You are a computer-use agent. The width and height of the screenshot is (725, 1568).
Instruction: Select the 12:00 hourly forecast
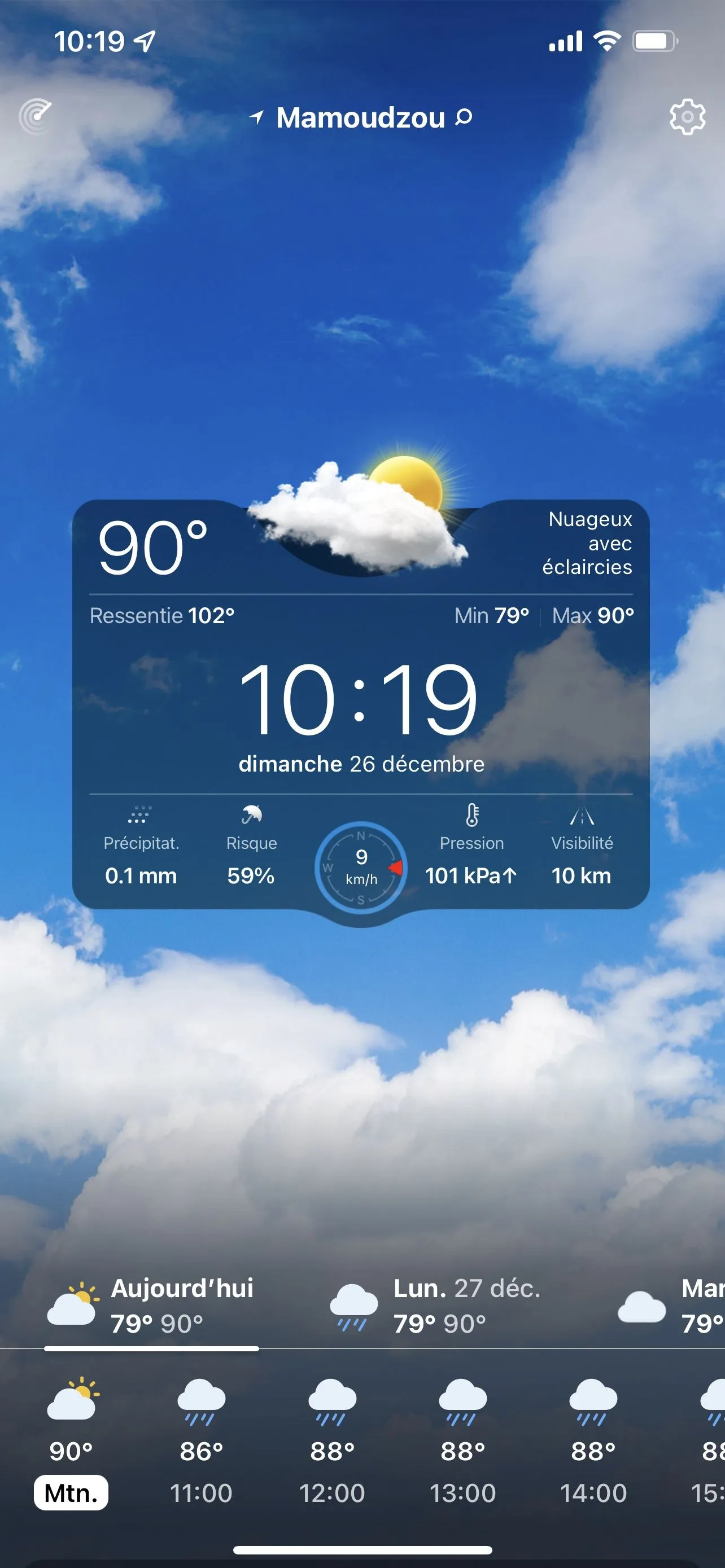(332, 1443)
